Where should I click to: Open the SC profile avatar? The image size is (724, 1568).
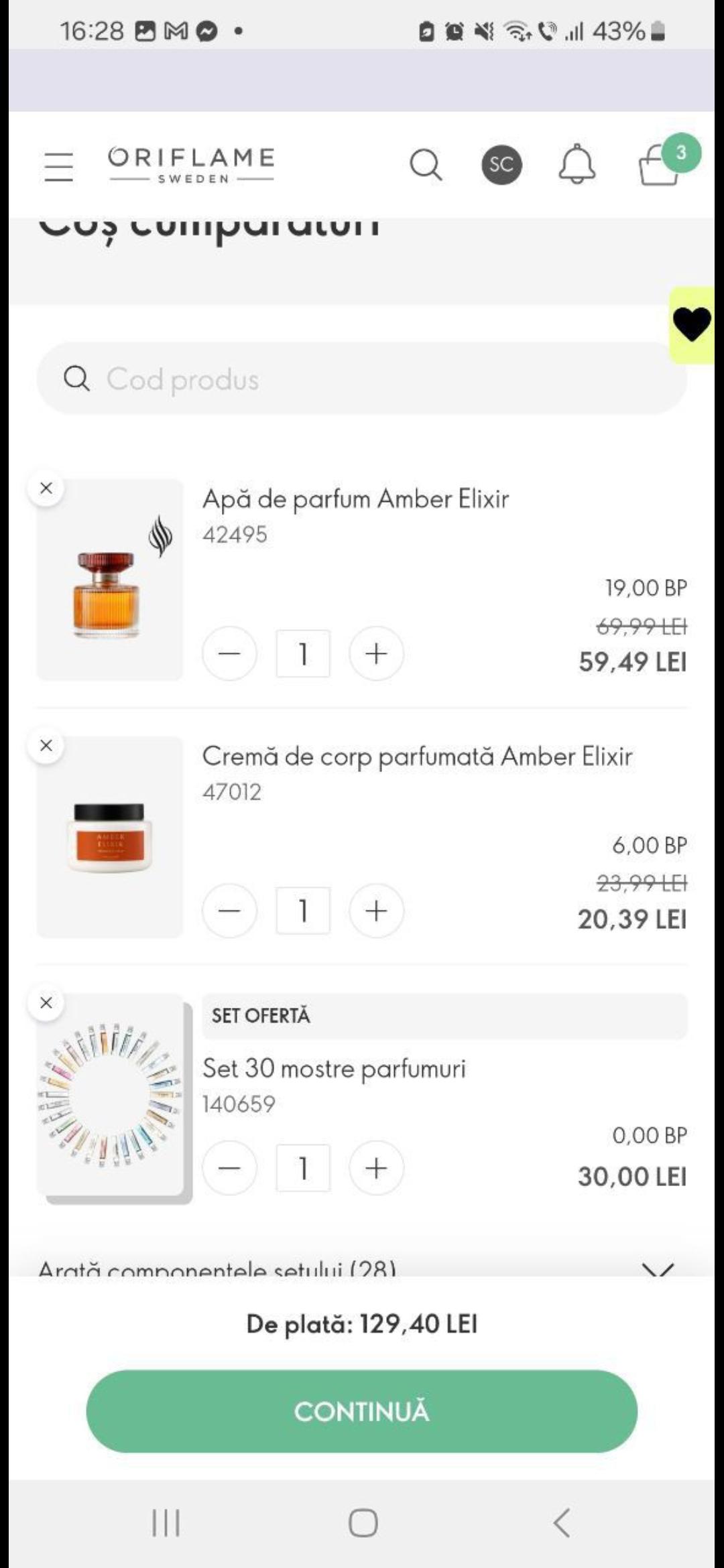click(x=501, y=165)
